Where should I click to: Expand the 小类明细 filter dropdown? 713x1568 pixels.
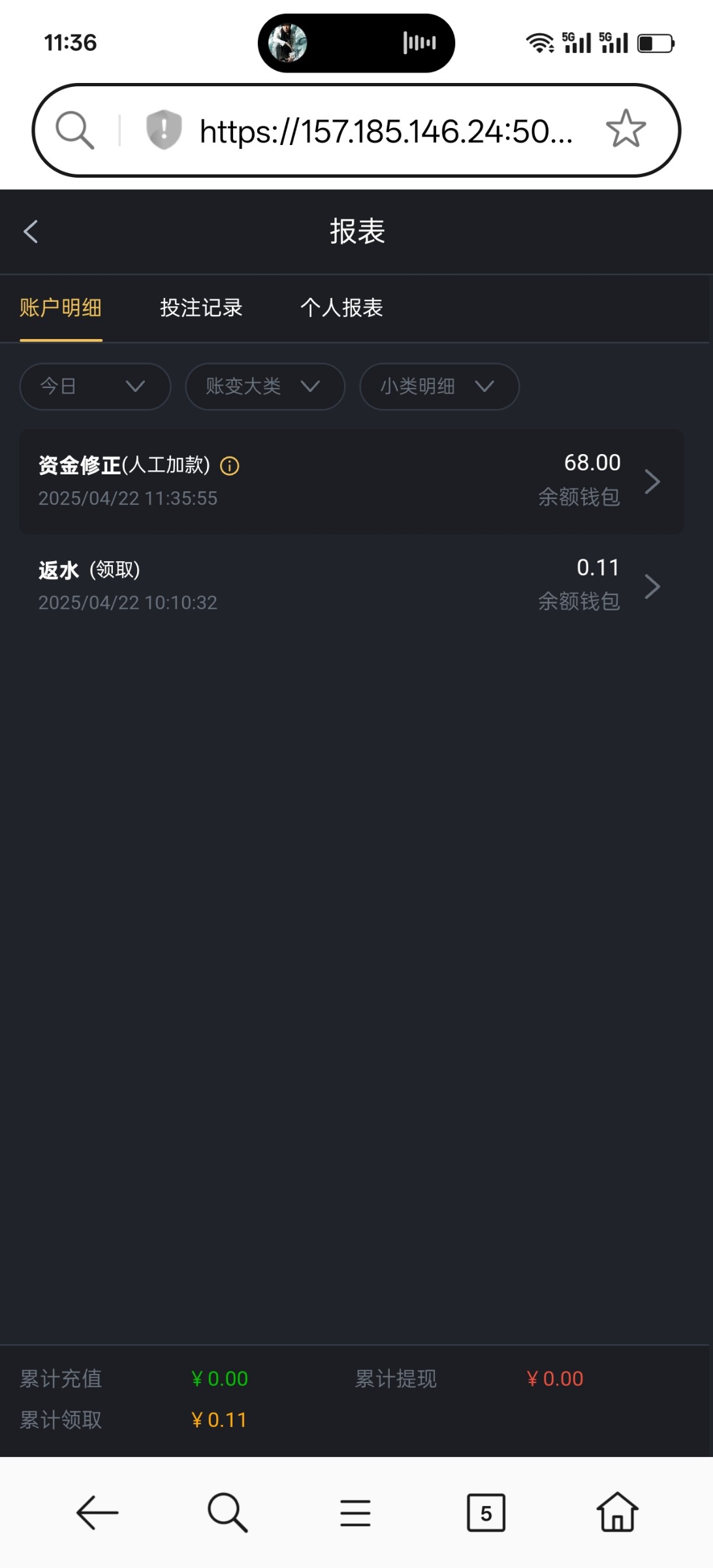tap(439, 386)
